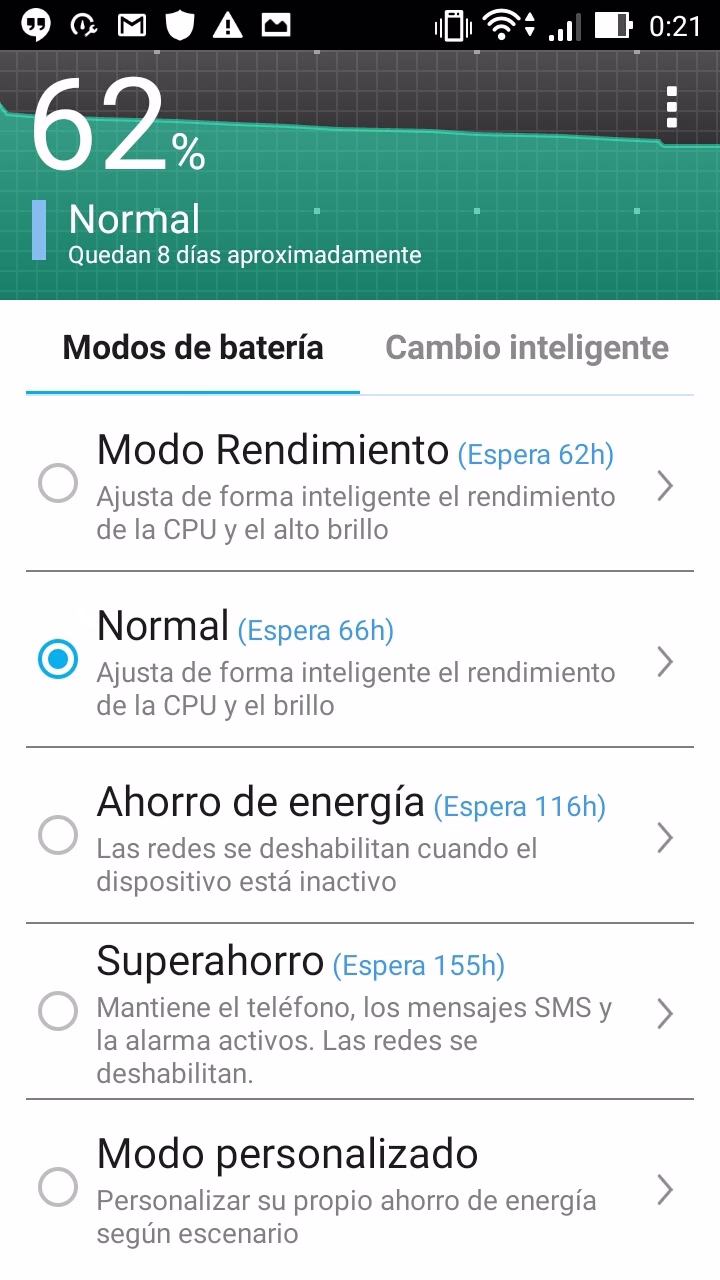Open the three-dot overflow menu
This screenshot has height=1280, width=720.
point(672,107)
